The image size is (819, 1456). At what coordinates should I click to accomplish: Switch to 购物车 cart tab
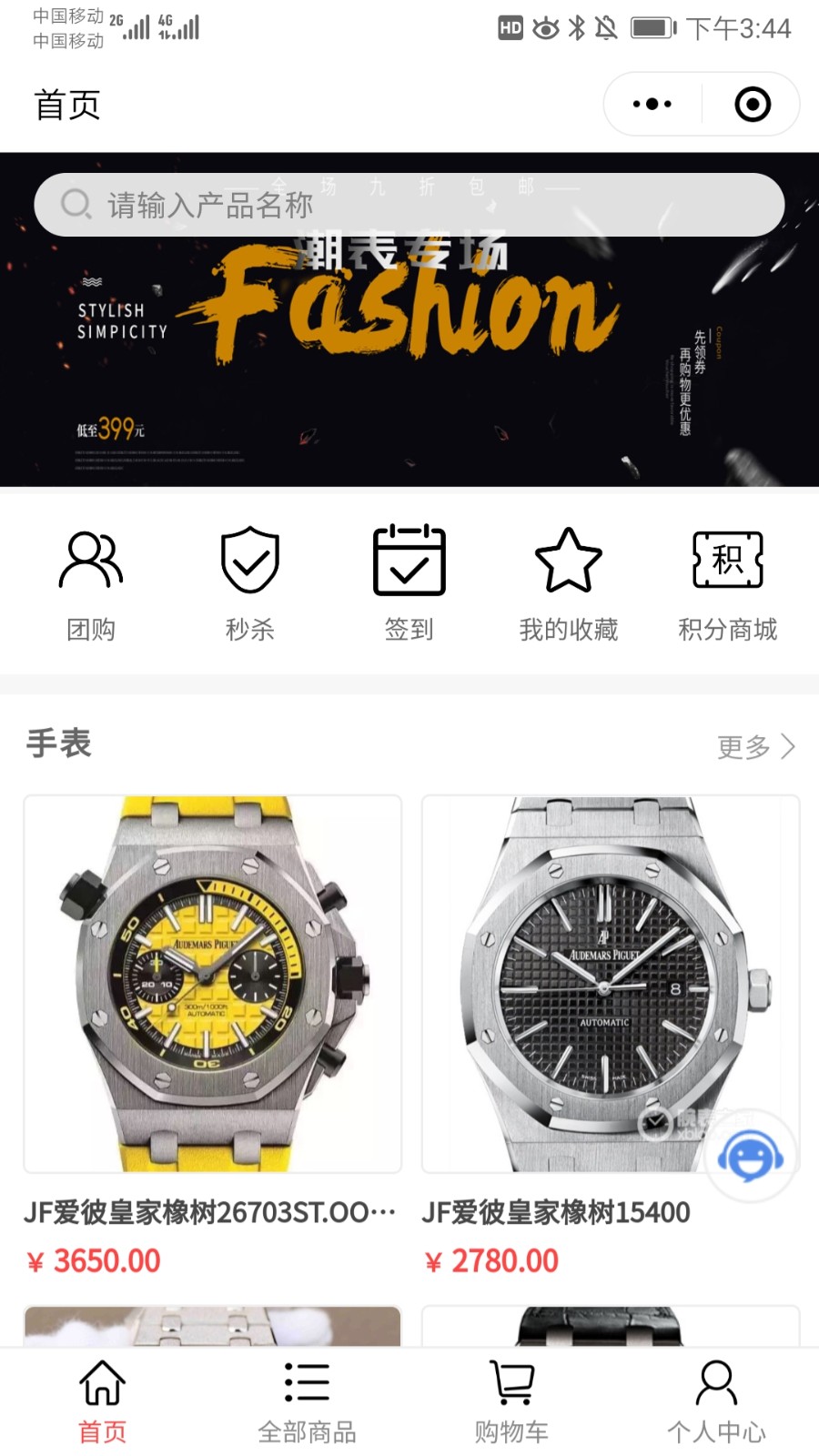point(511,1401)
